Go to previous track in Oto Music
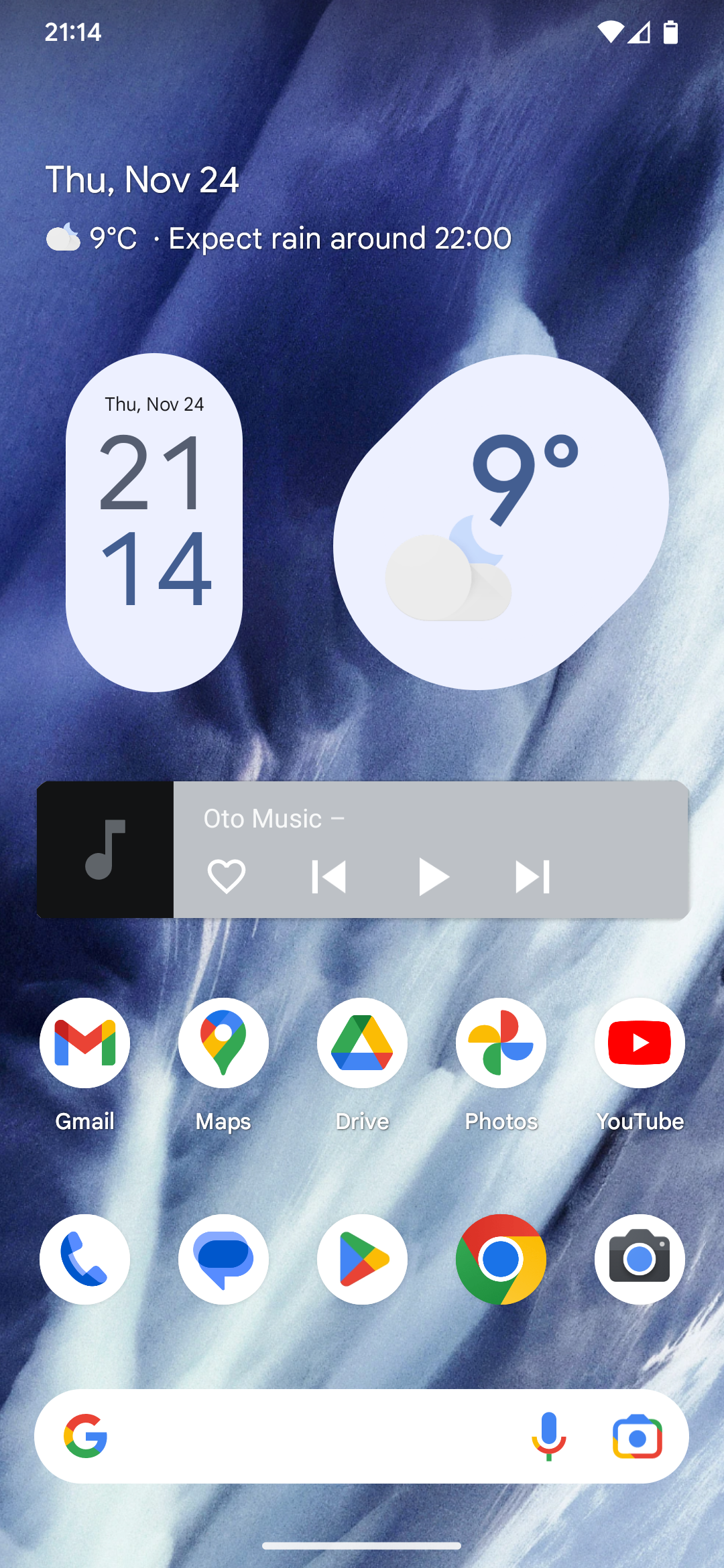This screenshot has height=1568, width=724. tap(328, 876)
